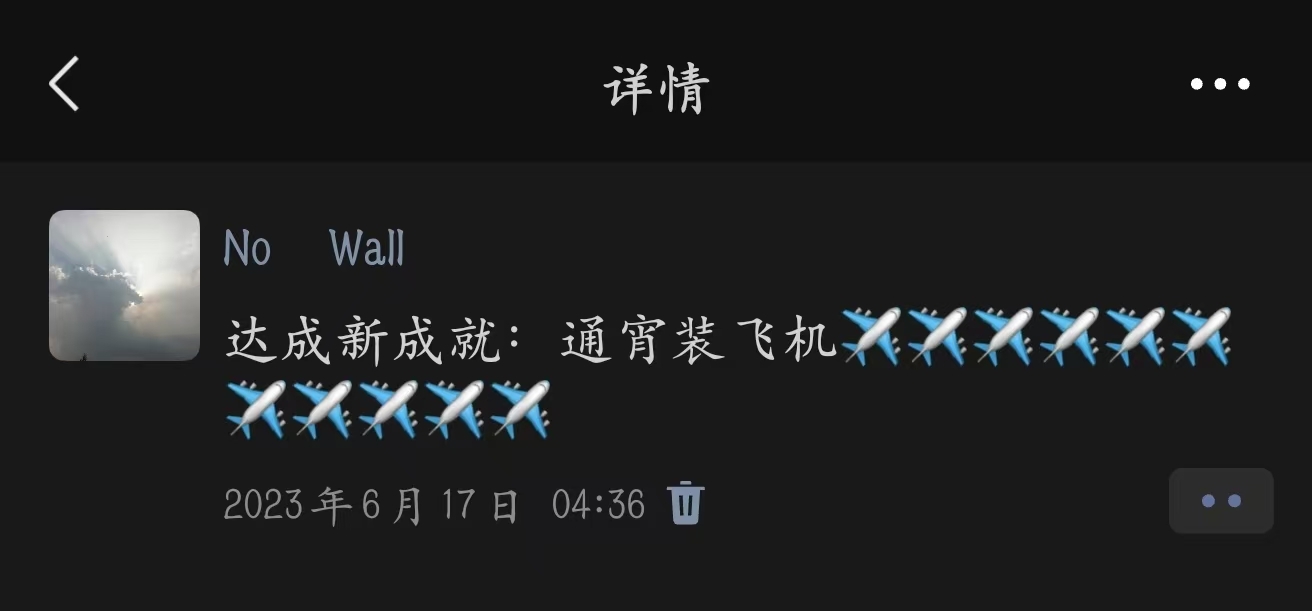Go back from the 详情 page

pyautogui.click(x=64, y=84)
